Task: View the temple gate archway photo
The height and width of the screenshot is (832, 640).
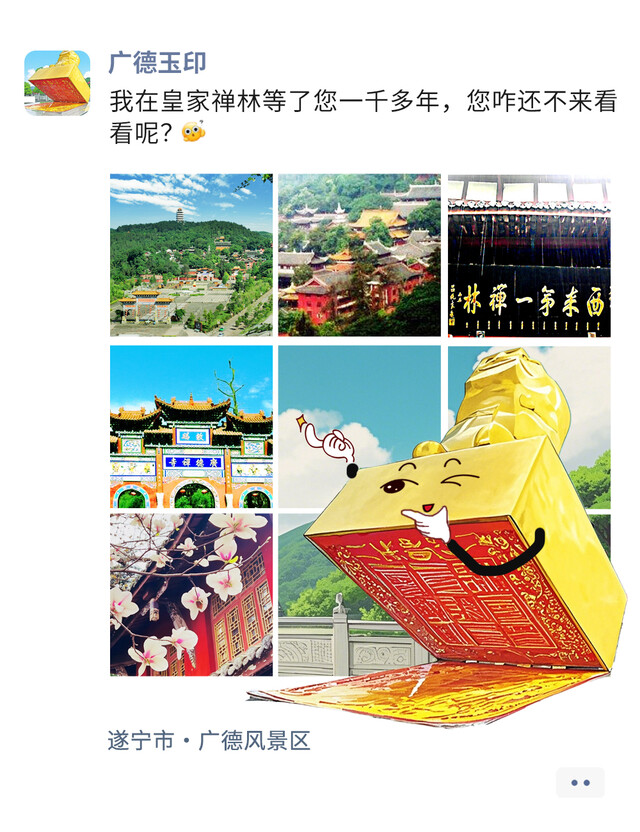Action: [x=191, y=427]
